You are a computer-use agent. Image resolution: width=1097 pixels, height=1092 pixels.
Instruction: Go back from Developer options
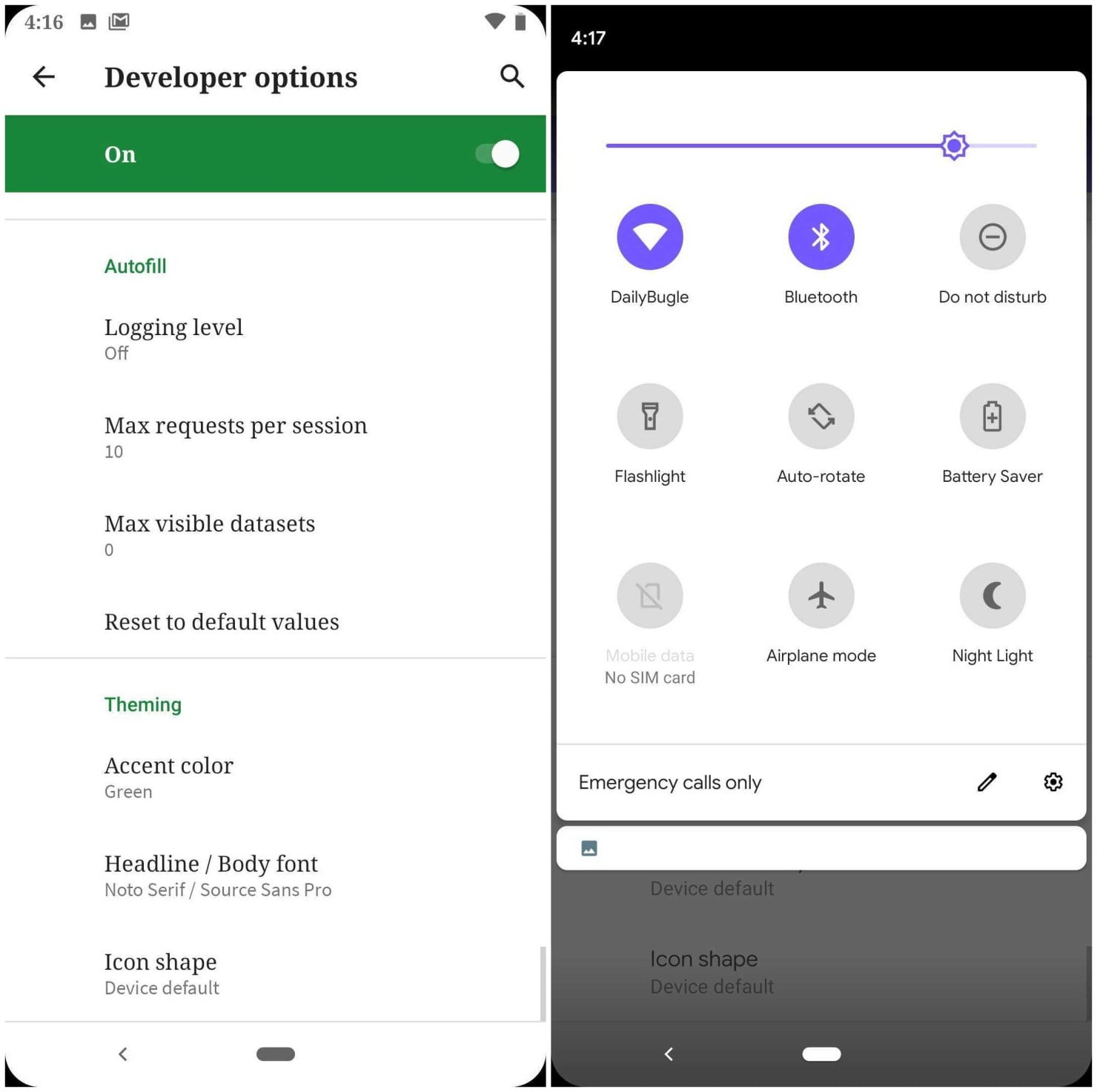coord(44,76)
